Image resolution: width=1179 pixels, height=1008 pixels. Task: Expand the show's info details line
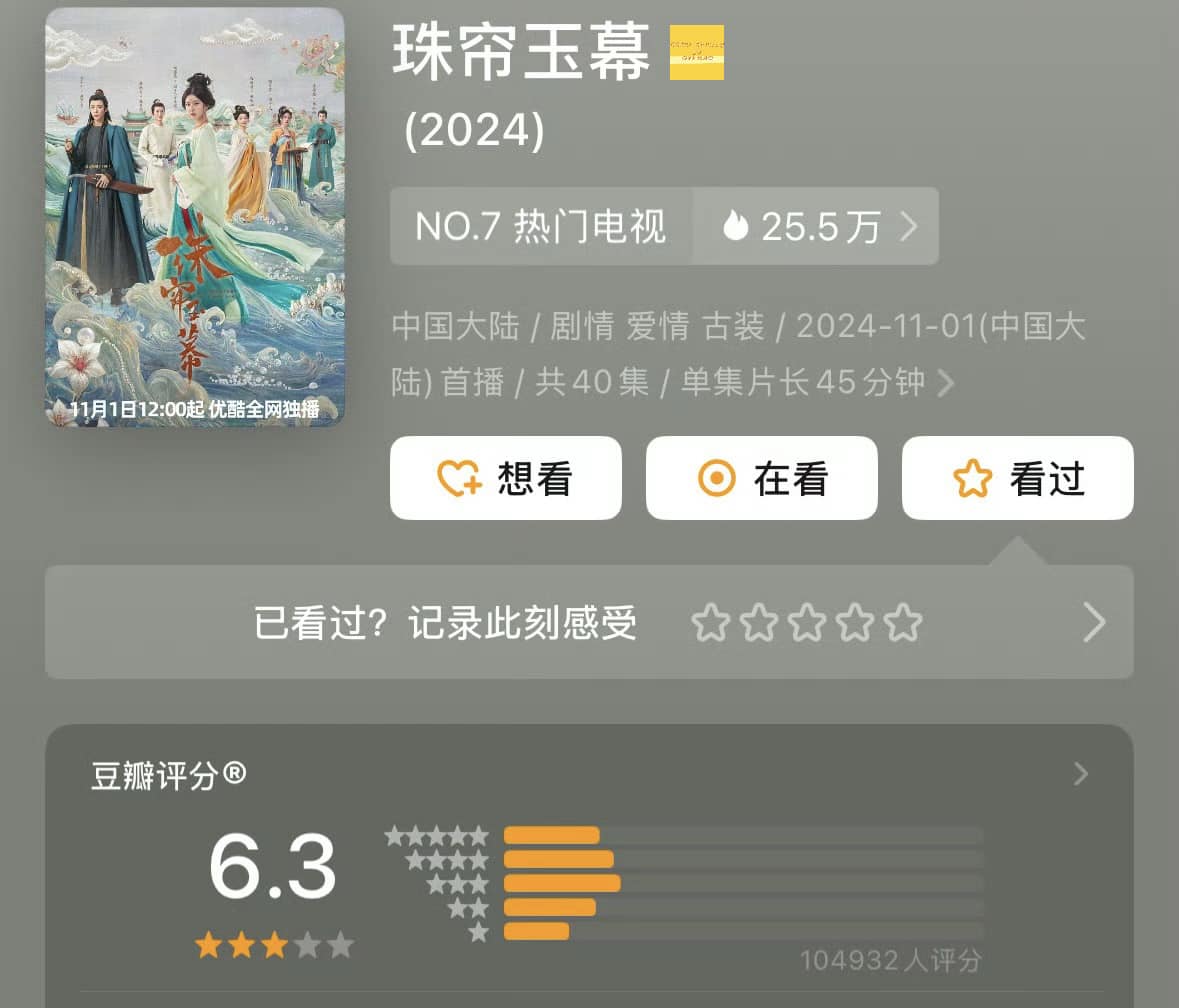click(x=945, y=383)
